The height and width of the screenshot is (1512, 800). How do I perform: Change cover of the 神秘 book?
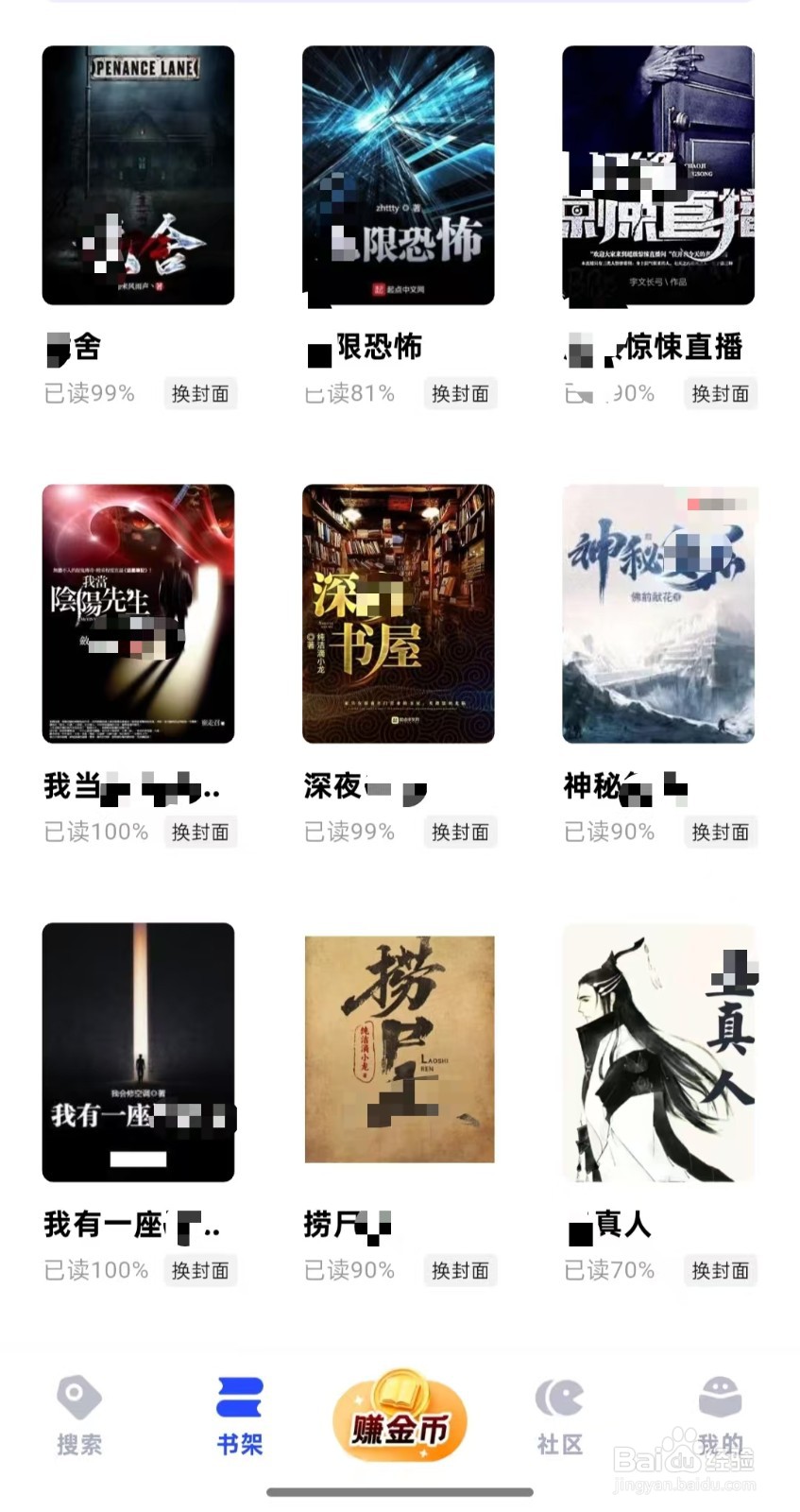720,833
